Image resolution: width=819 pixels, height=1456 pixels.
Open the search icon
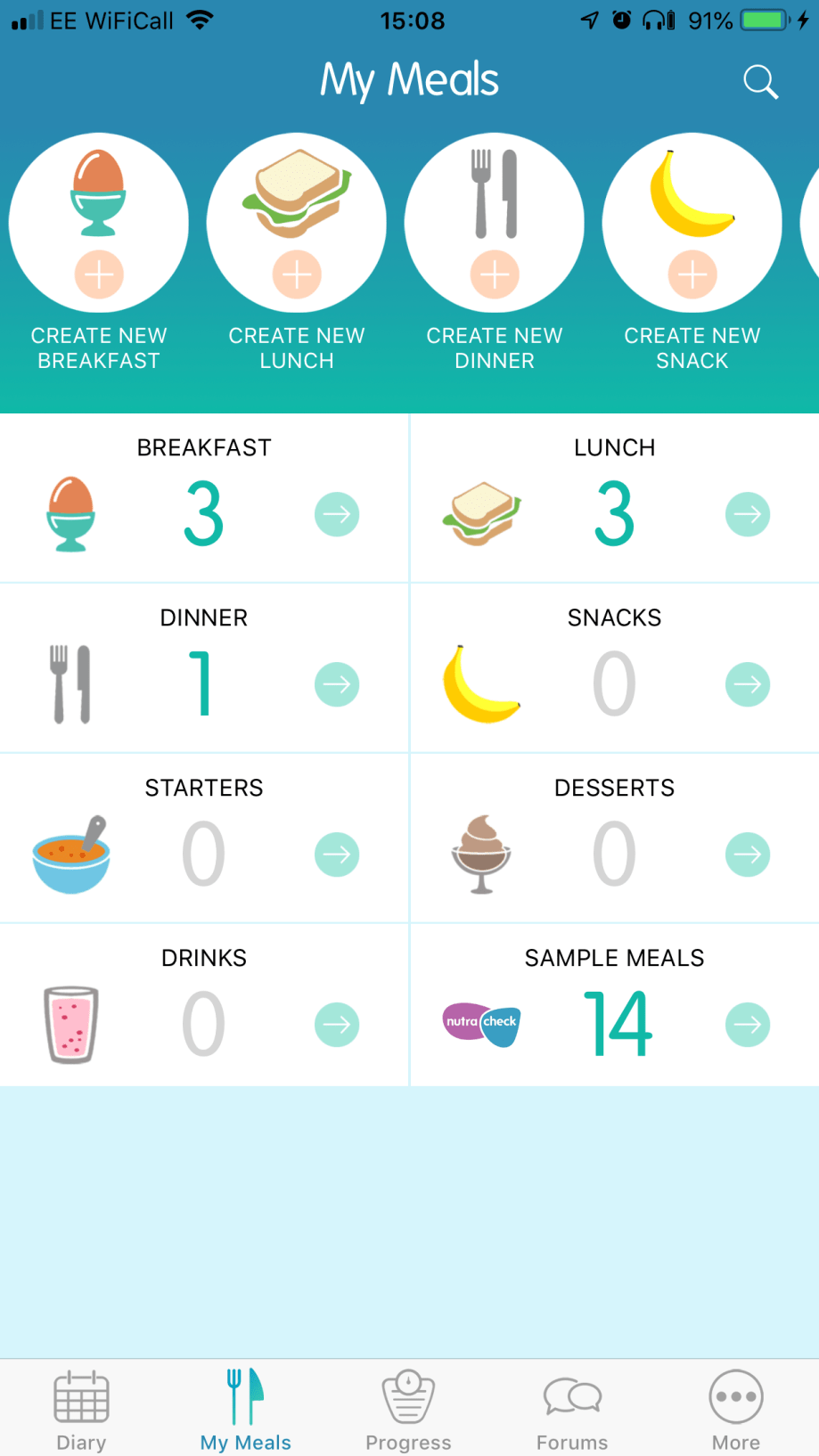click(760, 82)
